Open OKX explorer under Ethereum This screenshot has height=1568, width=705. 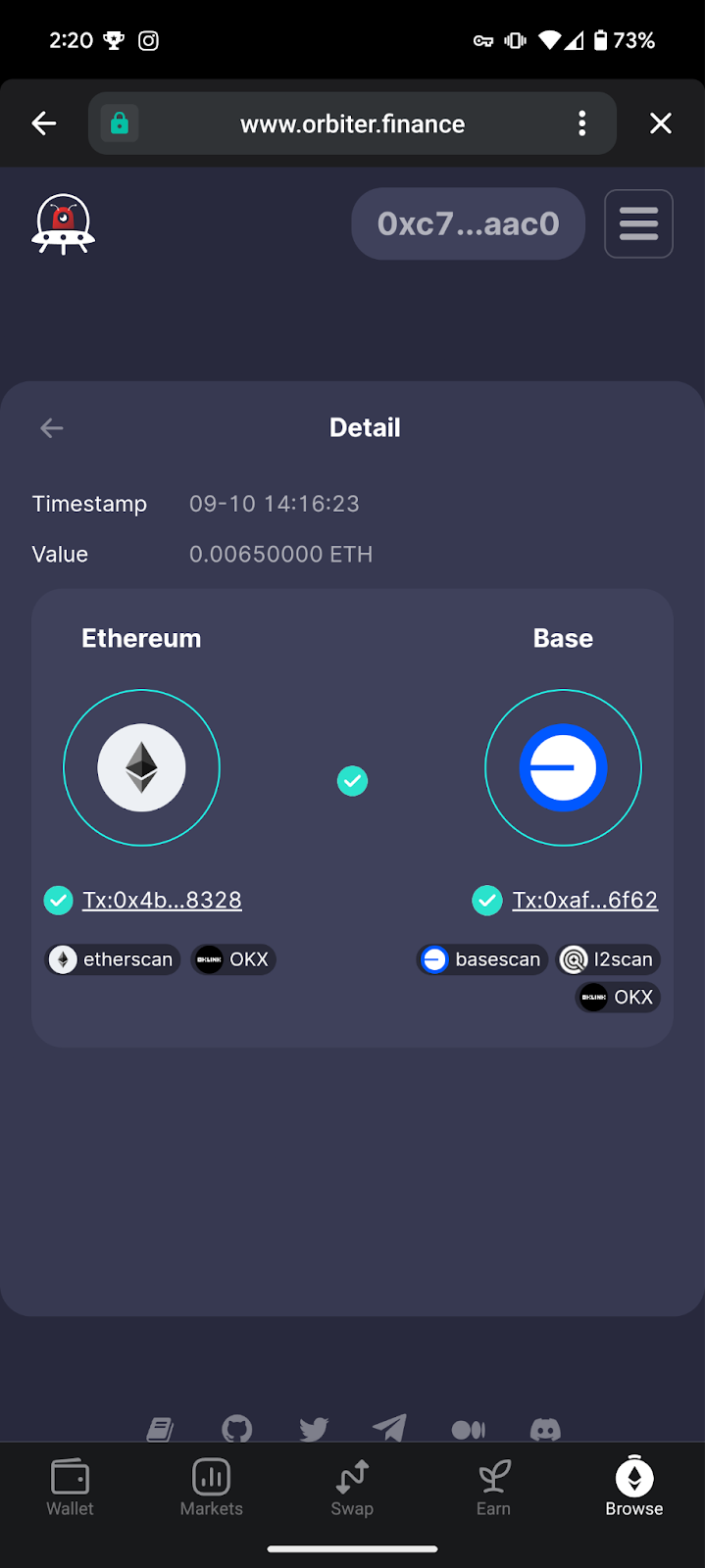(x=233, y=959)
